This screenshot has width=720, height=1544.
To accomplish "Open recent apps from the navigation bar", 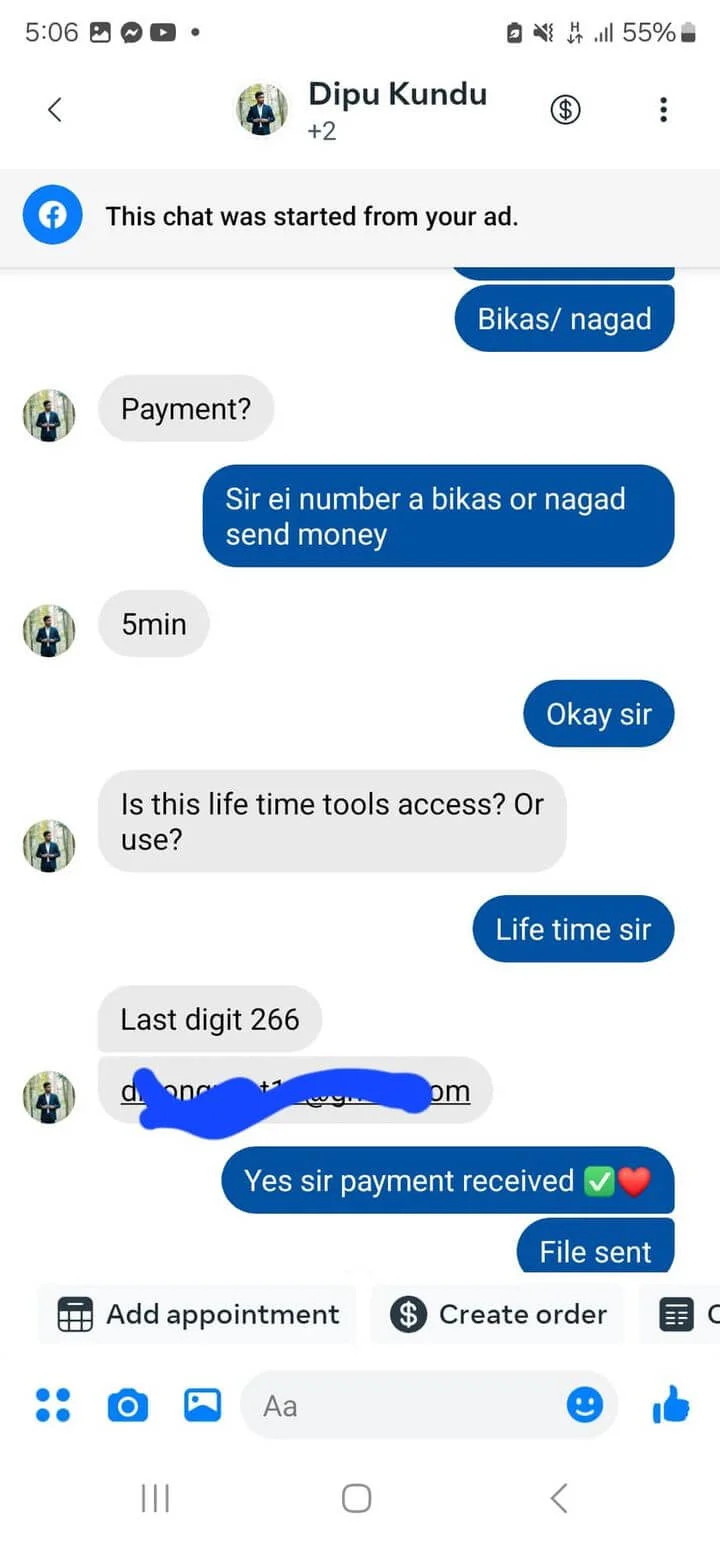I will [155, 1498].
